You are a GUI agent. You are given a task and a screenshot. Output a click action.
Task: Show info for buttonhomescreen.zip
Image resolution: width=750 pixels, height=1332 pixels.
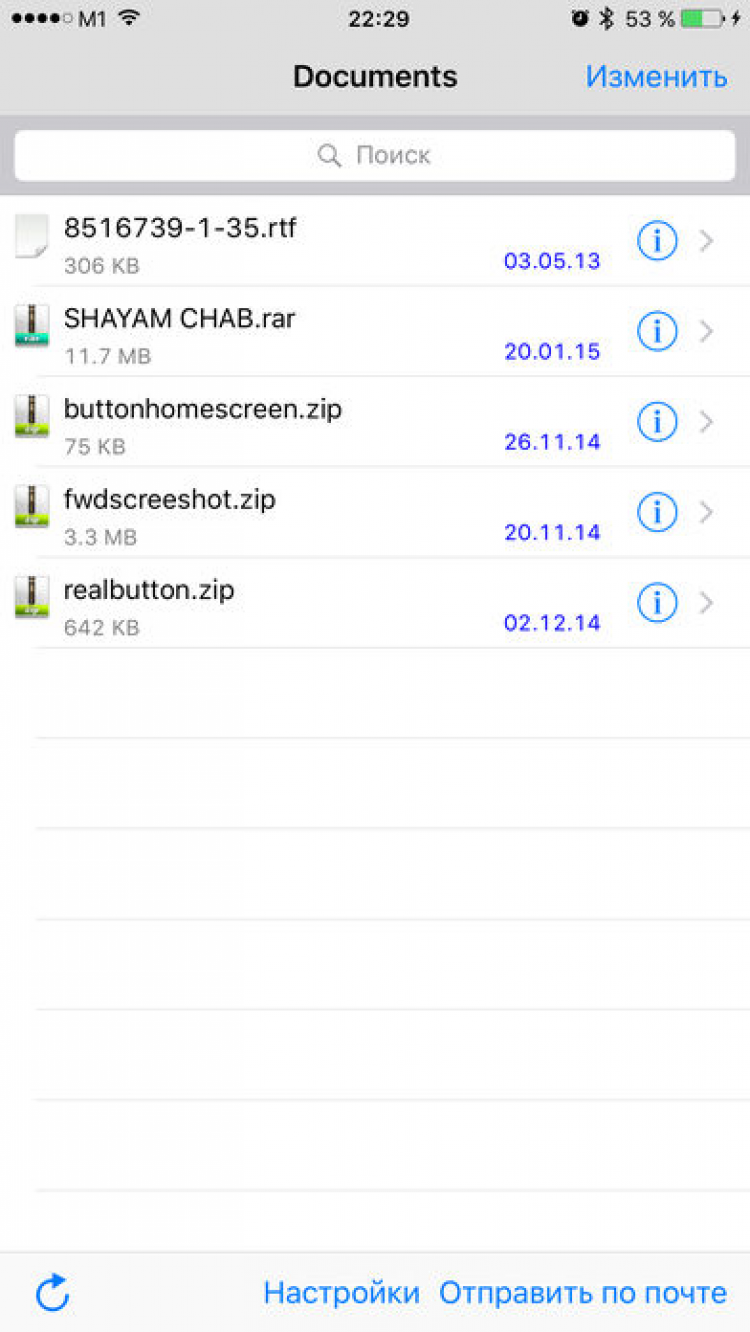[657, 422]
